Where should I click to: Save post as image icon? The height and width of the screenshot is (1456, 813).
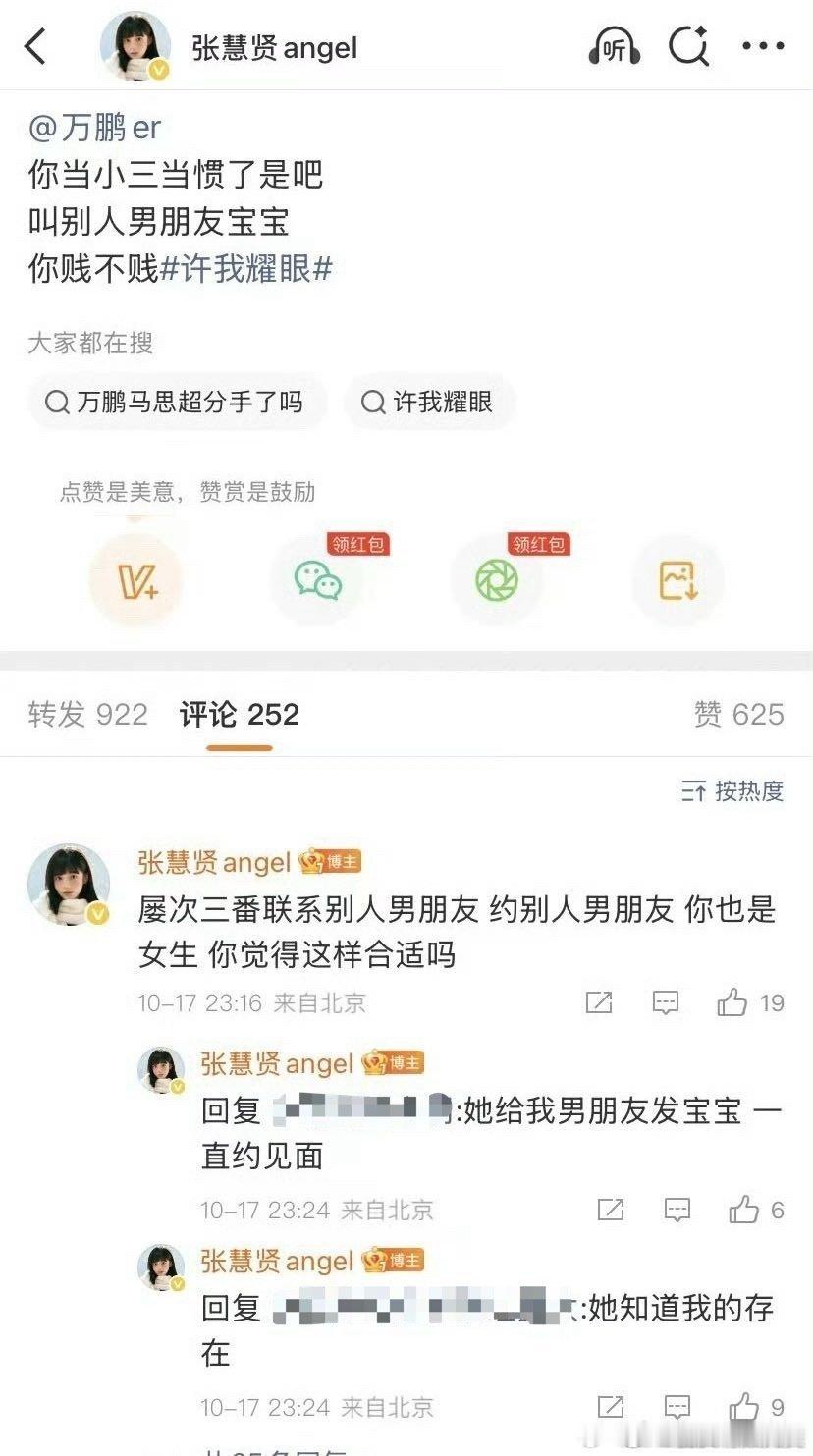(677, 581)
